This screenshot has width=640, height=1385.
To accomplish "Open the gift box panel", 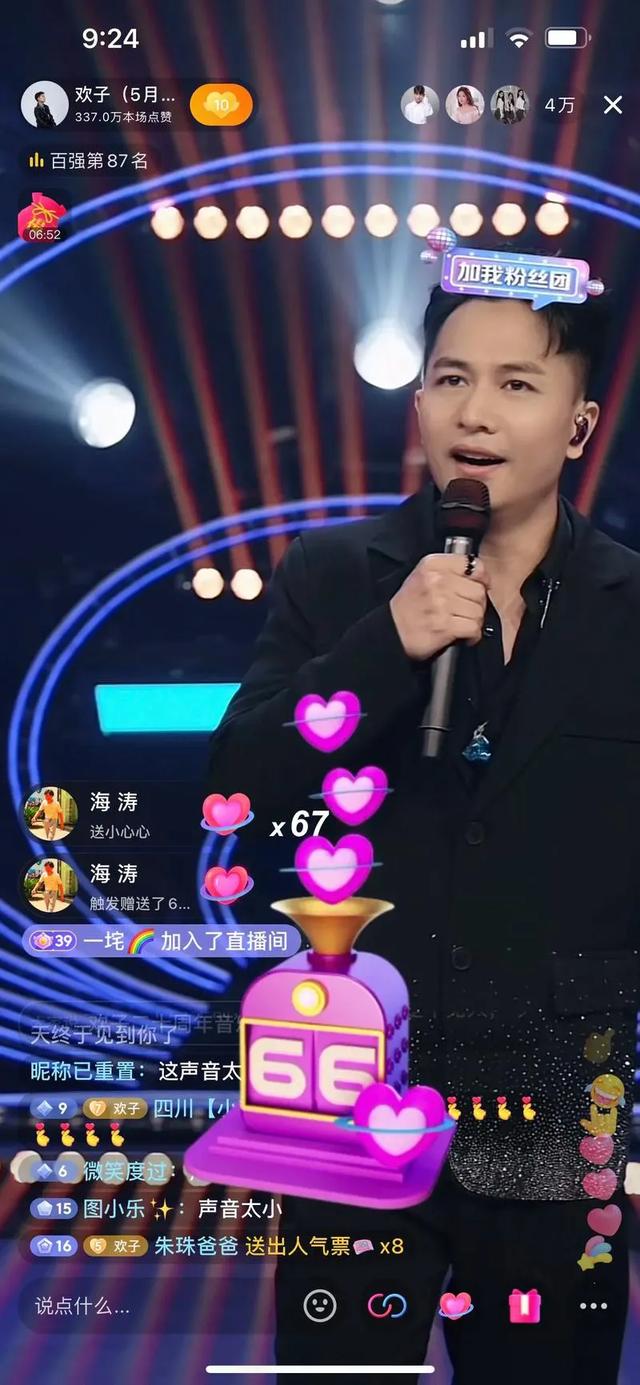I will click(524, 1306).
